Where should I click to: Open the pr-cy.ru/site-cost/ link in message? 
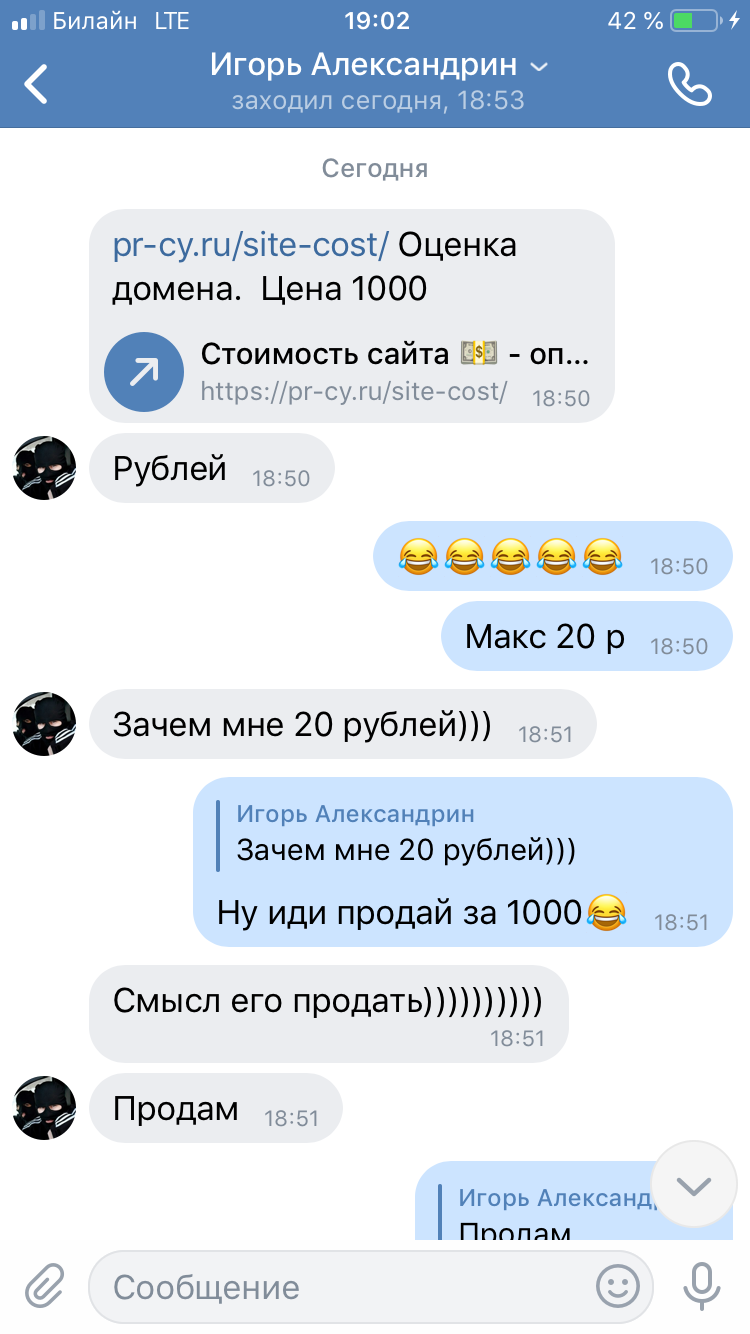[x=251, y=244]
